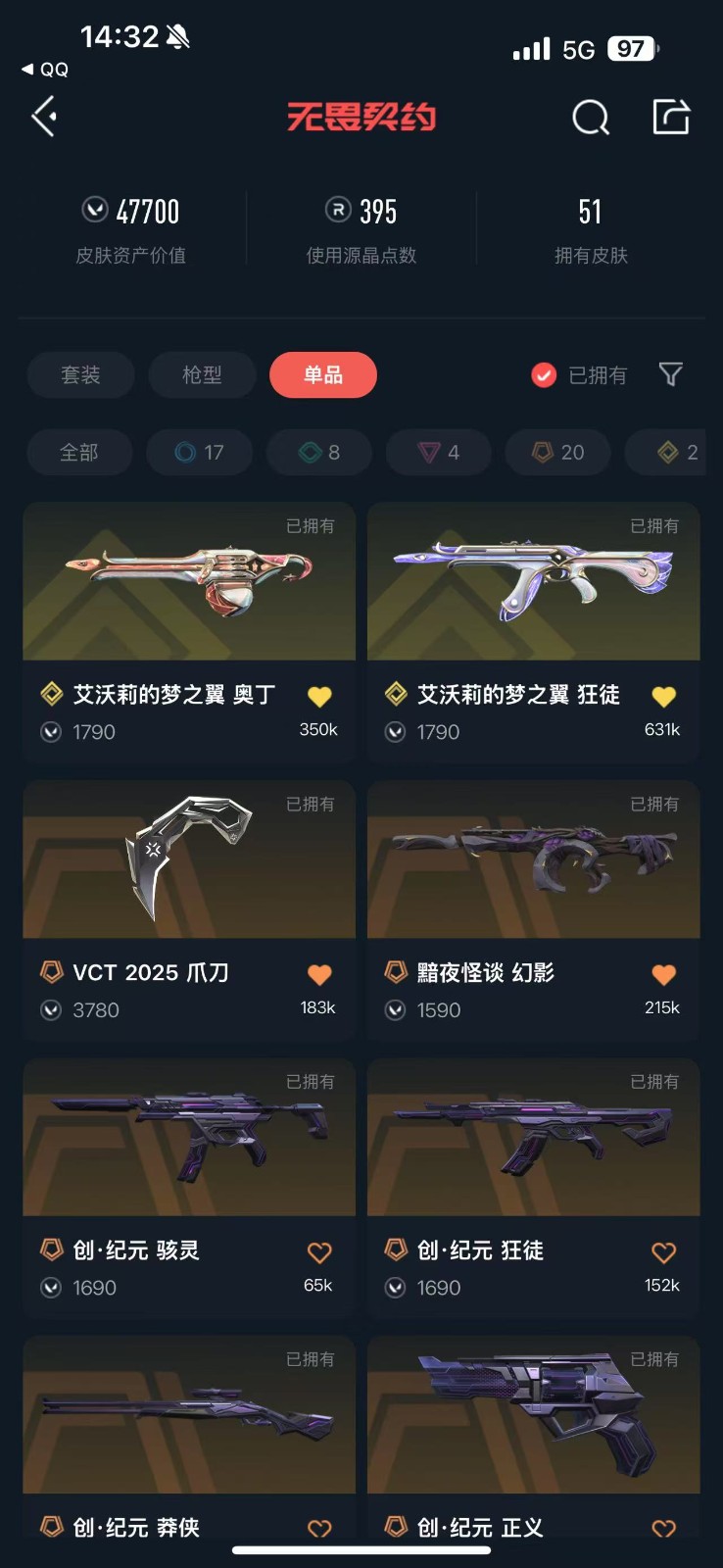Go back using the top-left arrow
This screenshot has width=723, height=1568.
pos(44,118)
